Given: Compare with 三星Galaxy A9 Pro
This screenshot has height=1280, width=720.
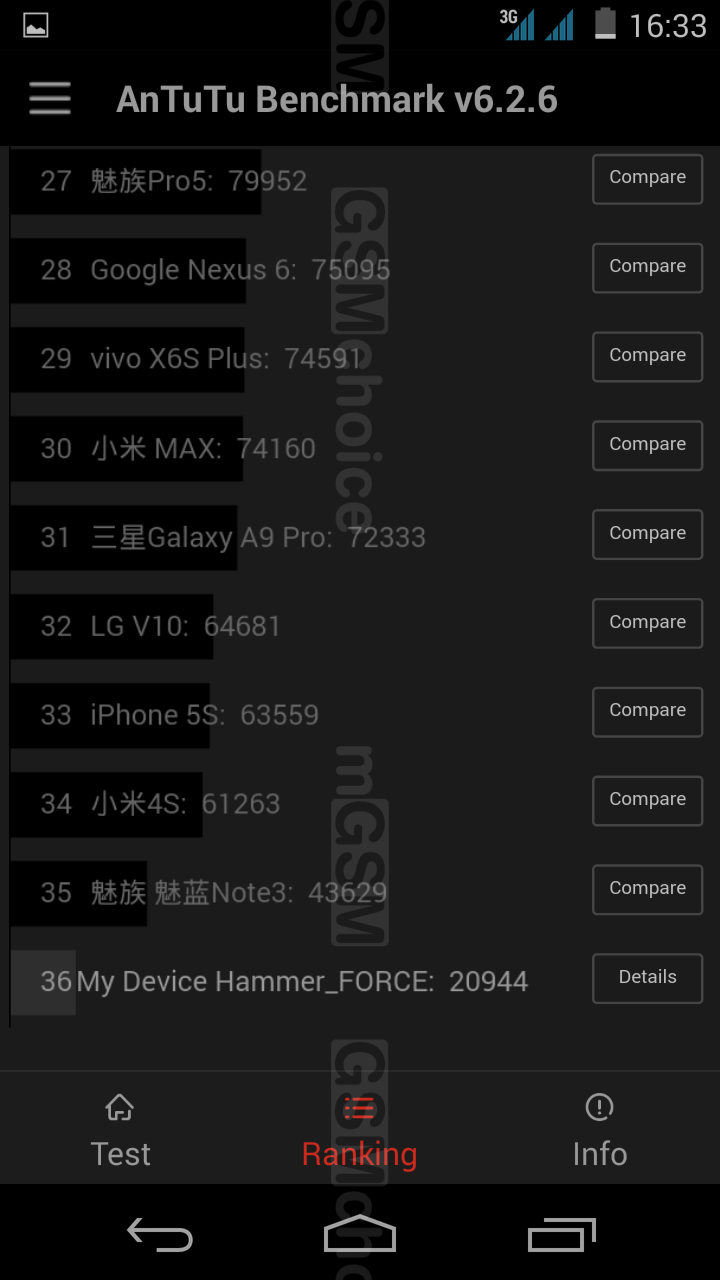Looking at the screenshot, I should click(647, 535).
